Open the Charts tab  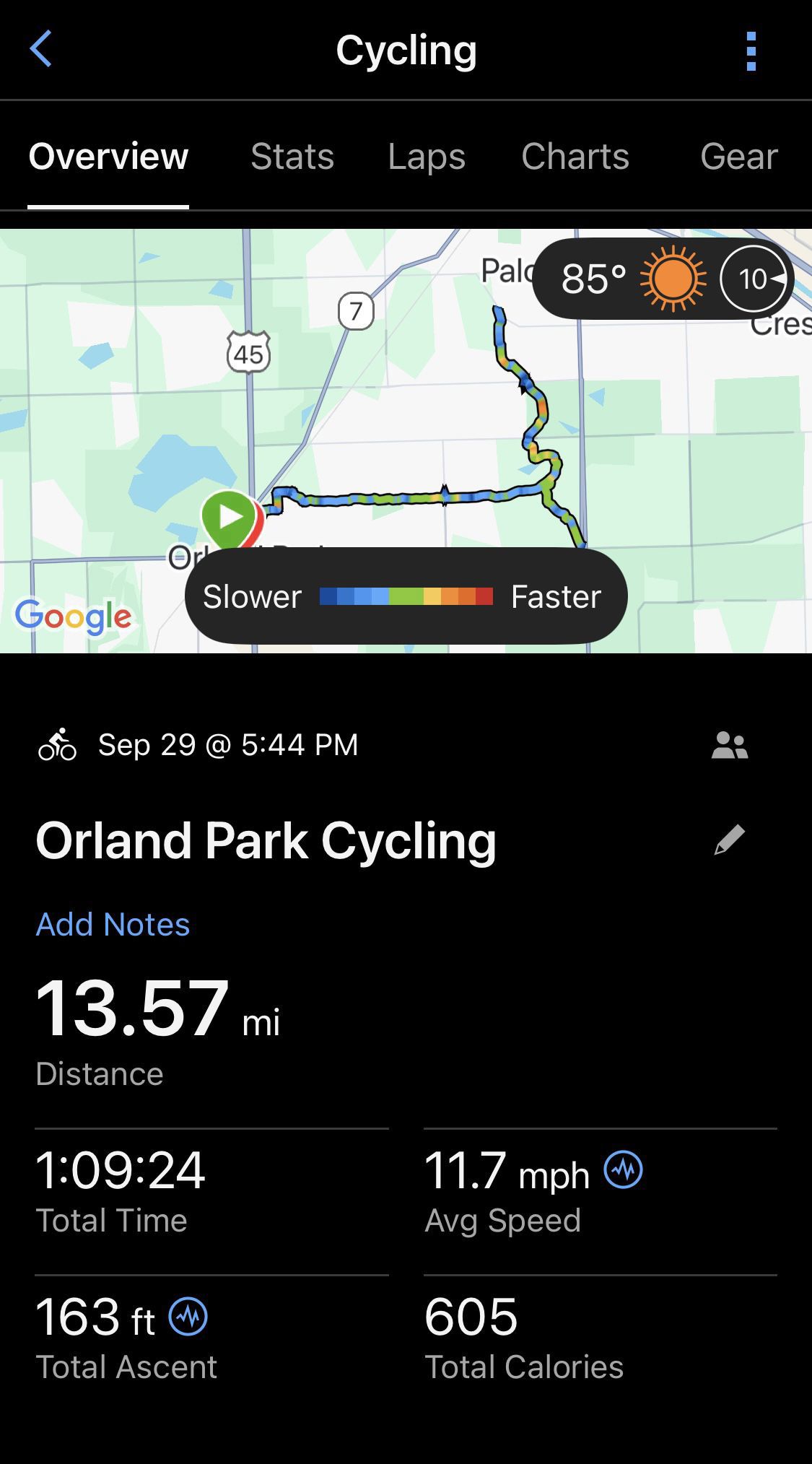575,157
